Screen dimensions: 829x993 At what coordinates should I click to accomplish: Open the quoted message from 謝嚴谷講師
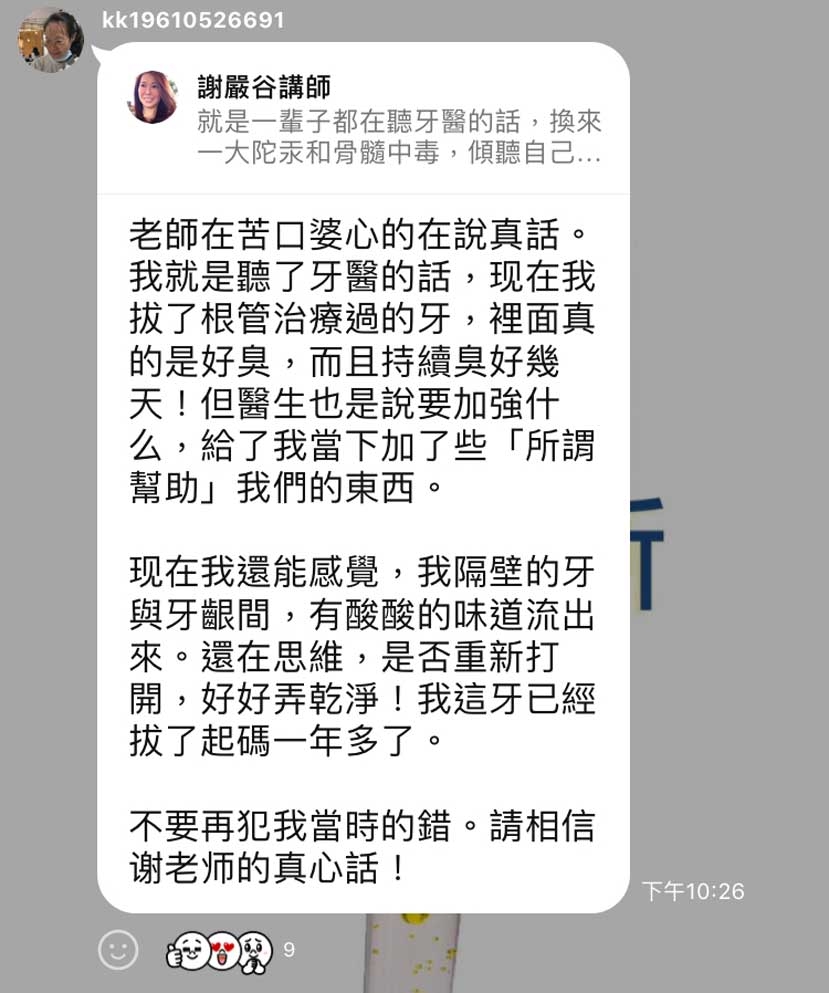[x=365, y=119]
